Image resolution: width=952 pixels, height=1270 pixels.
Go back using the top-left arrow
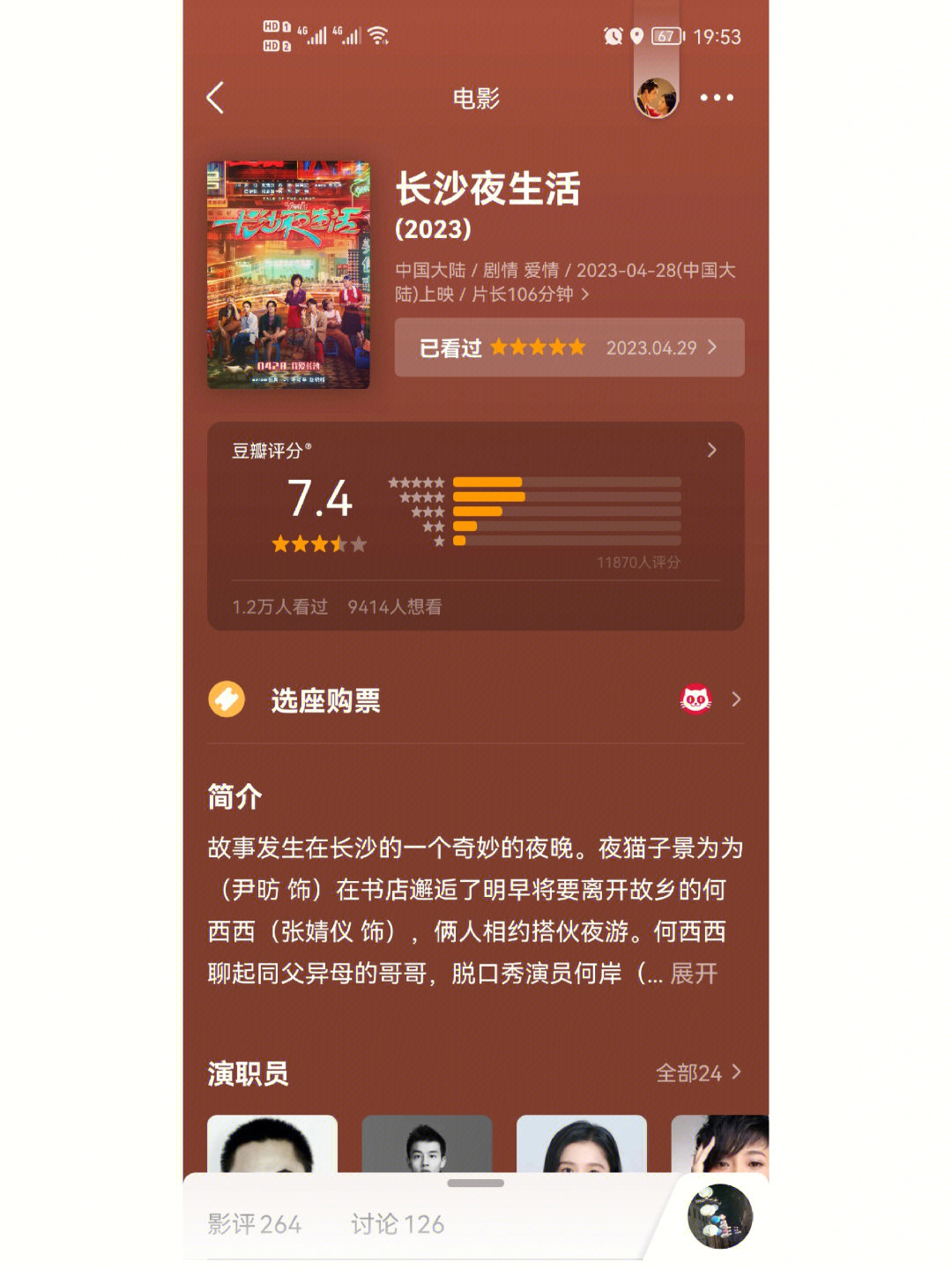(x=215, y=98)
